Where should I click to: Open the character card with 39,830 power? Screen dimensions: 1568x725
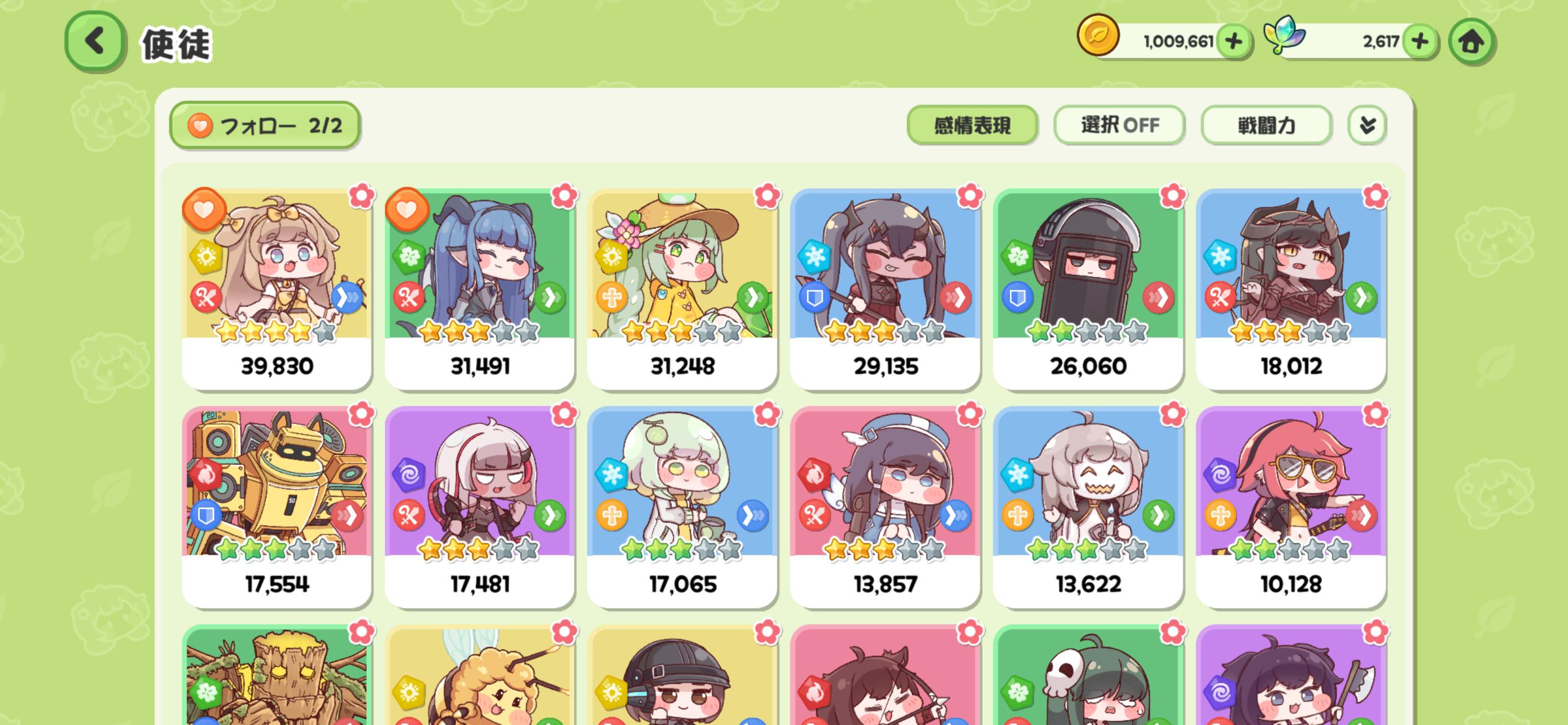point(277,289)
